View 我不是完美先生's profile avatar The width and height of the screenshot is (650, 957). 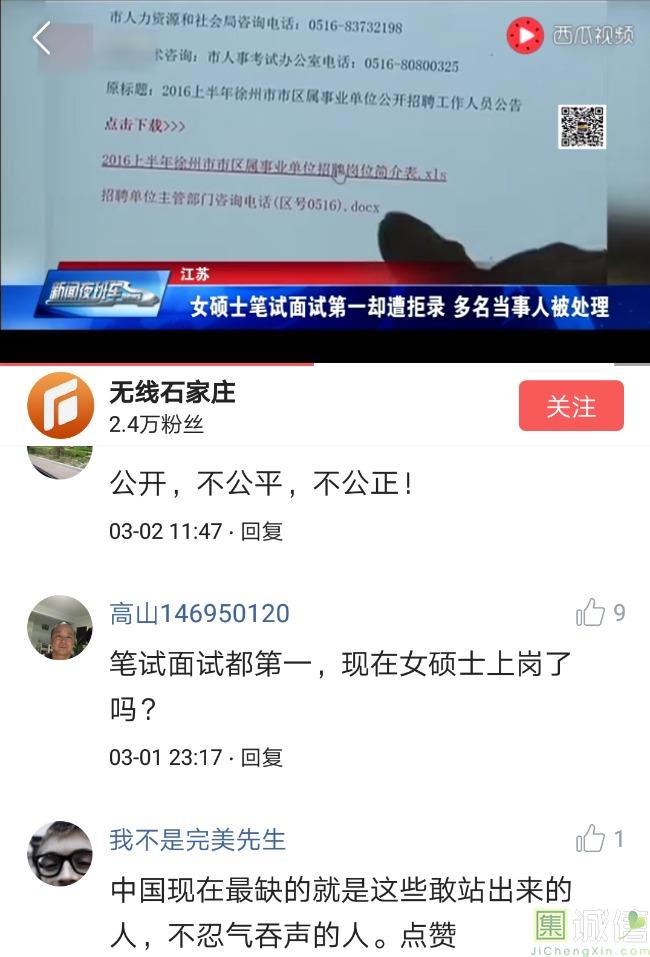[x=60, y=853]
